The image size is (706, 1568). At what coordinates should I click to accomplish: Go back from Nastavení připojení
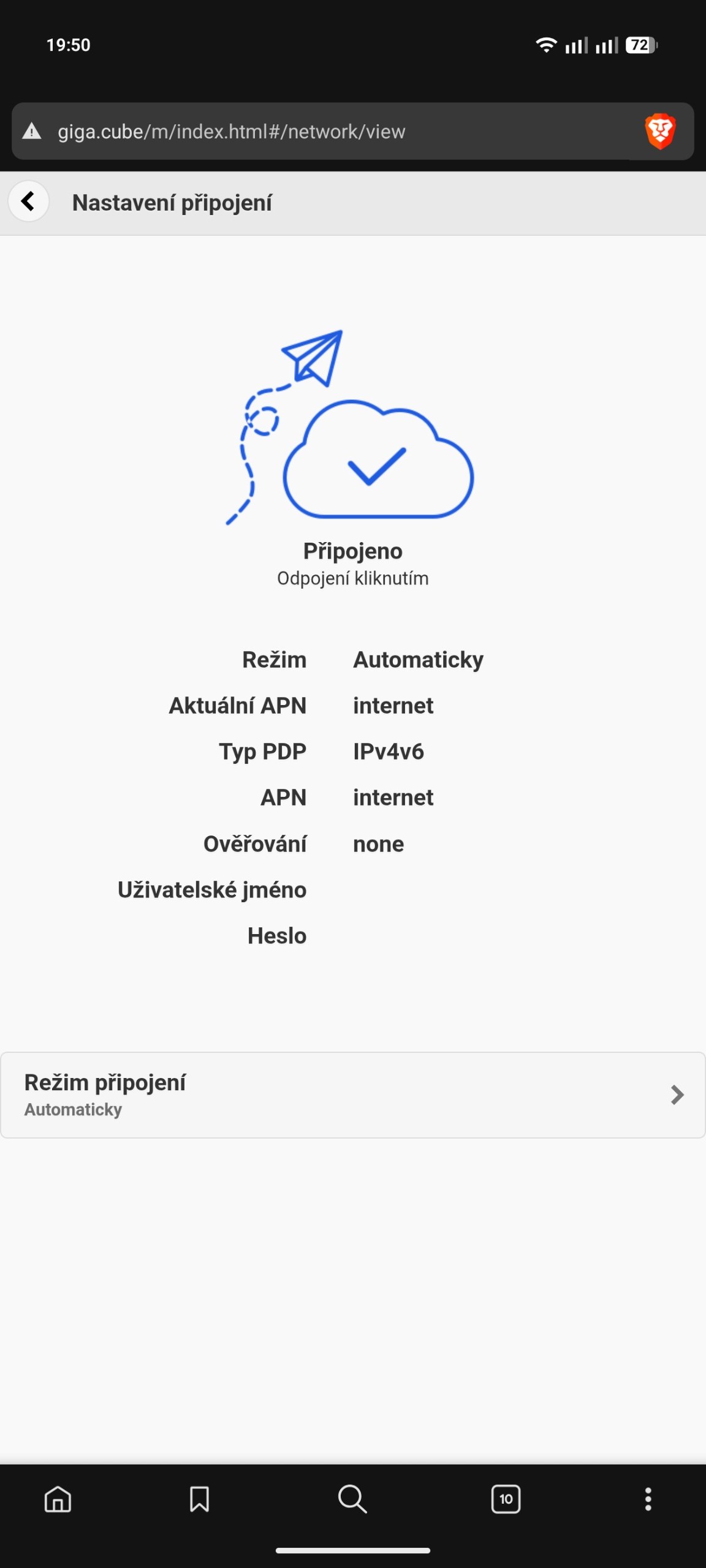click(x=28, y=202)
